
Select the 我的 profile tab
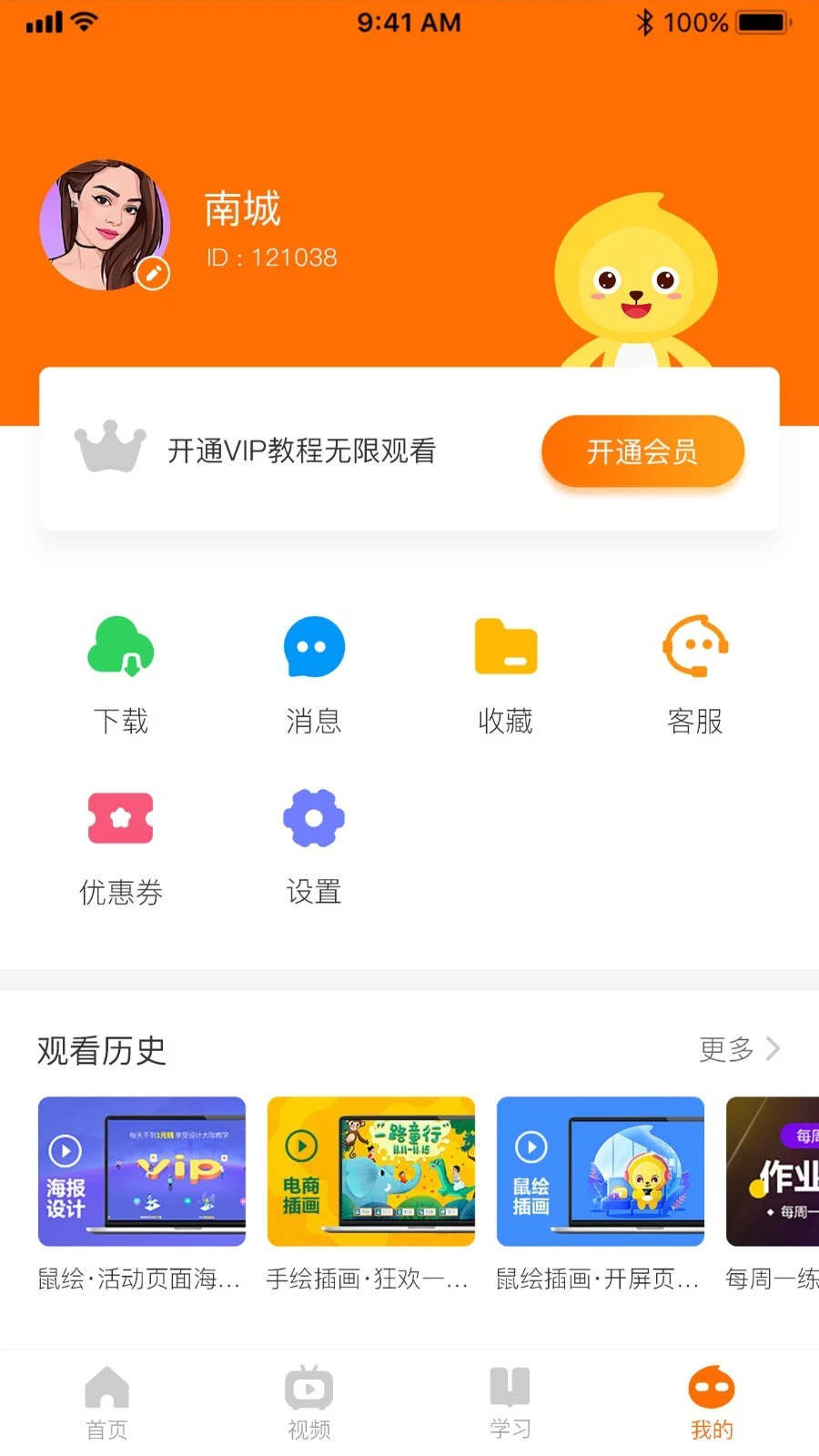pos(712,1401)
